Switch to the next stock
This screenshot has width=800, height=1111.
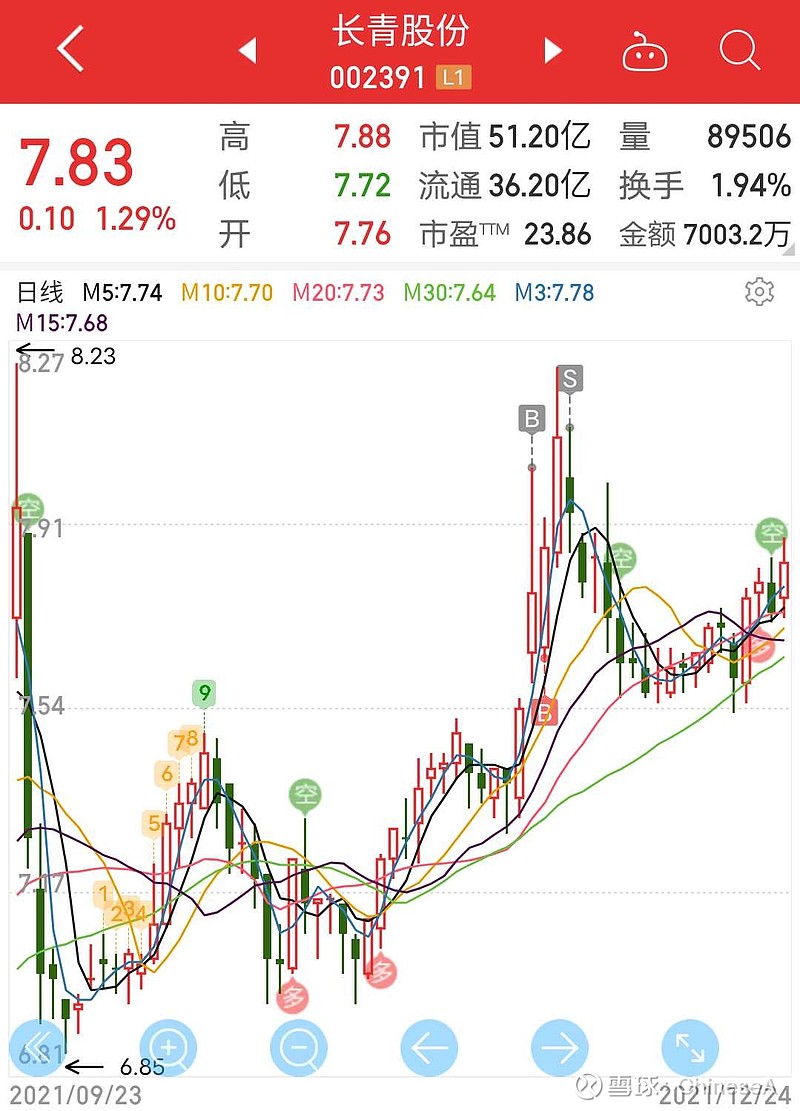coord(553,51)
